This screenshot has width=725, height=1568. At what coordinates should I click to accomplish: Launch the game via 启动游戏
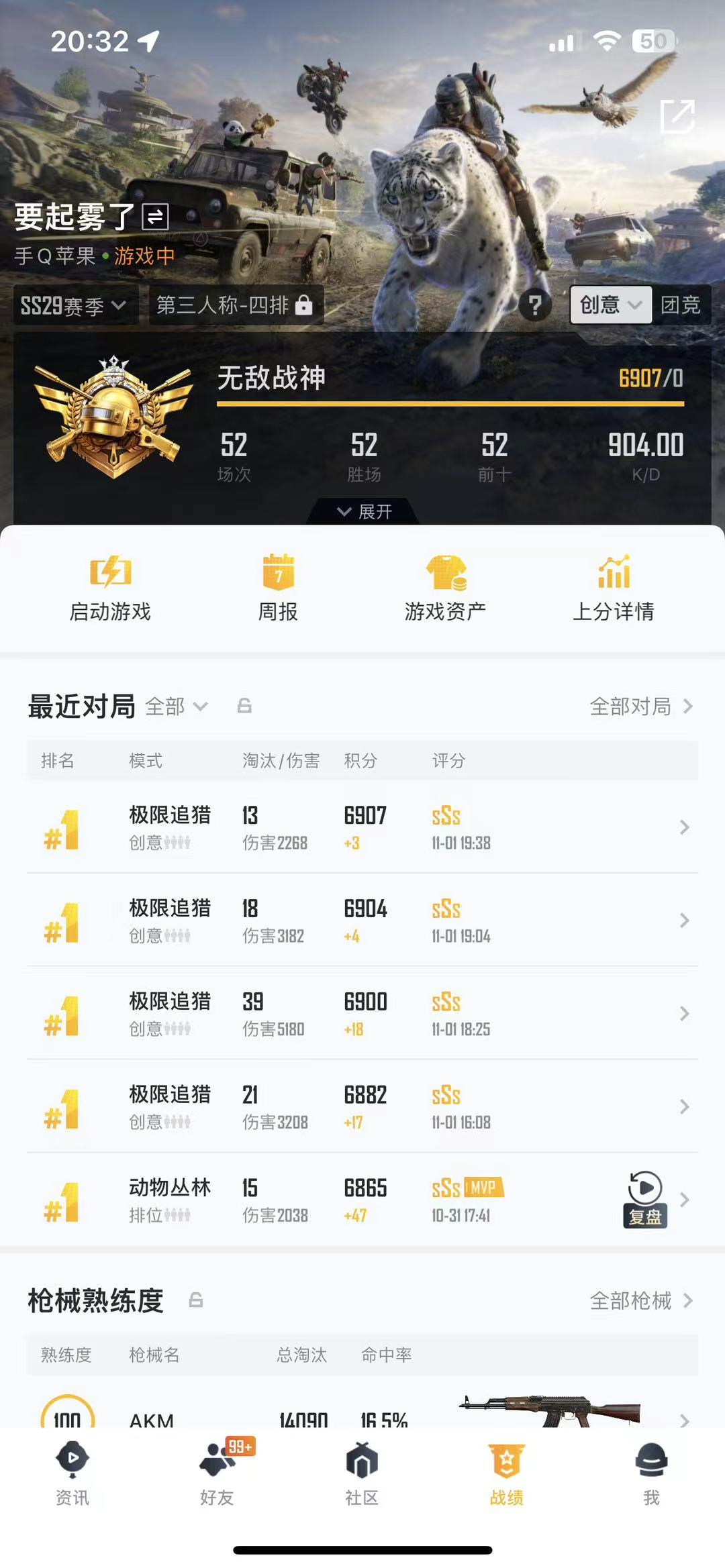pos(111,588)
